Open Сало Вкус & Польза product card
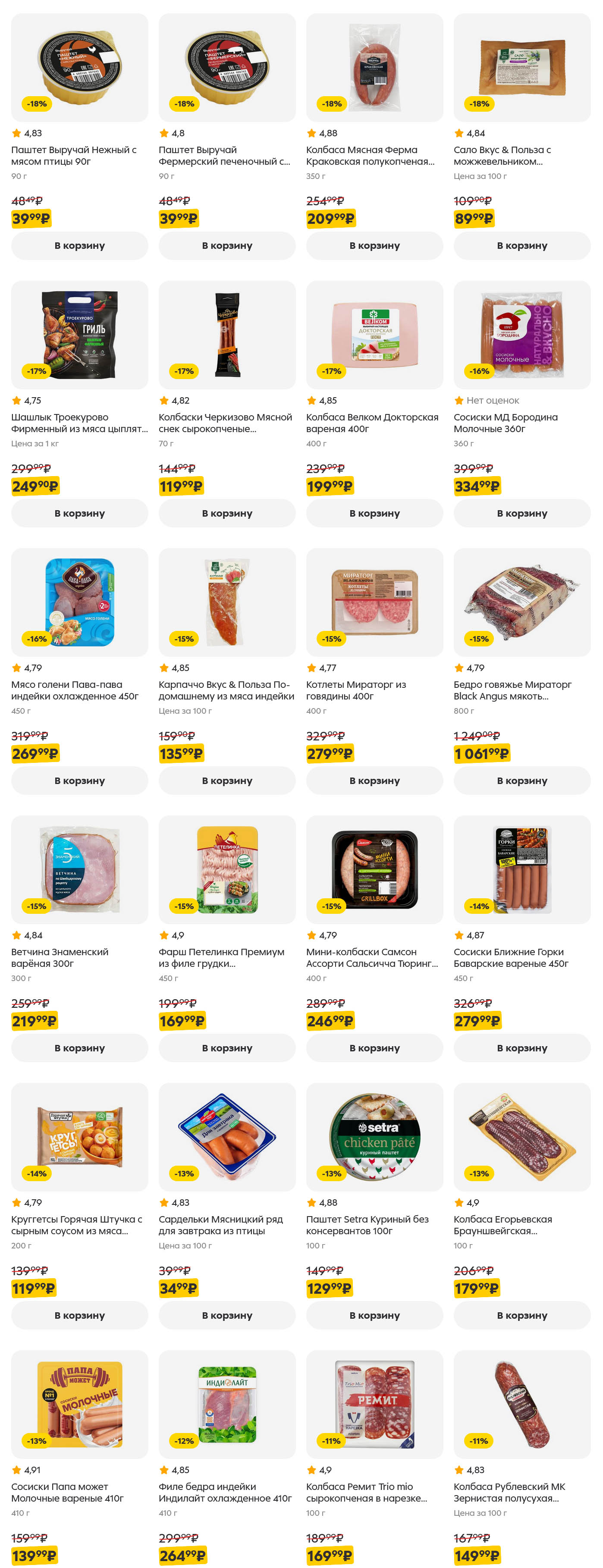The height and width of the screenshot is (1568, 603). click(521, 68)
